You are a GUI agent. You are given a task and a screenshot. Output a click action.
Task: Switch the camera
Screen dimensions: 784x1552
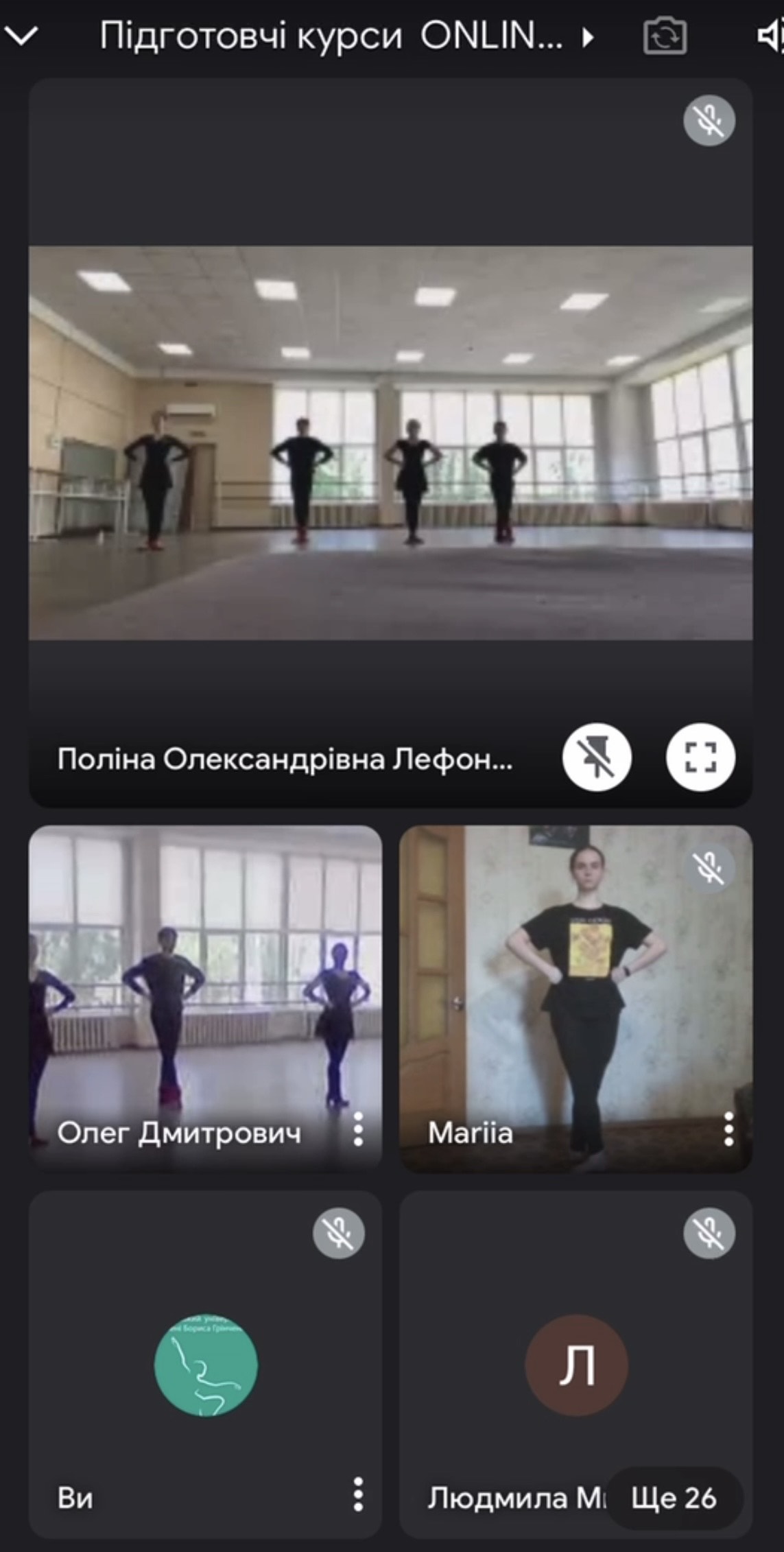coord(664,36)
